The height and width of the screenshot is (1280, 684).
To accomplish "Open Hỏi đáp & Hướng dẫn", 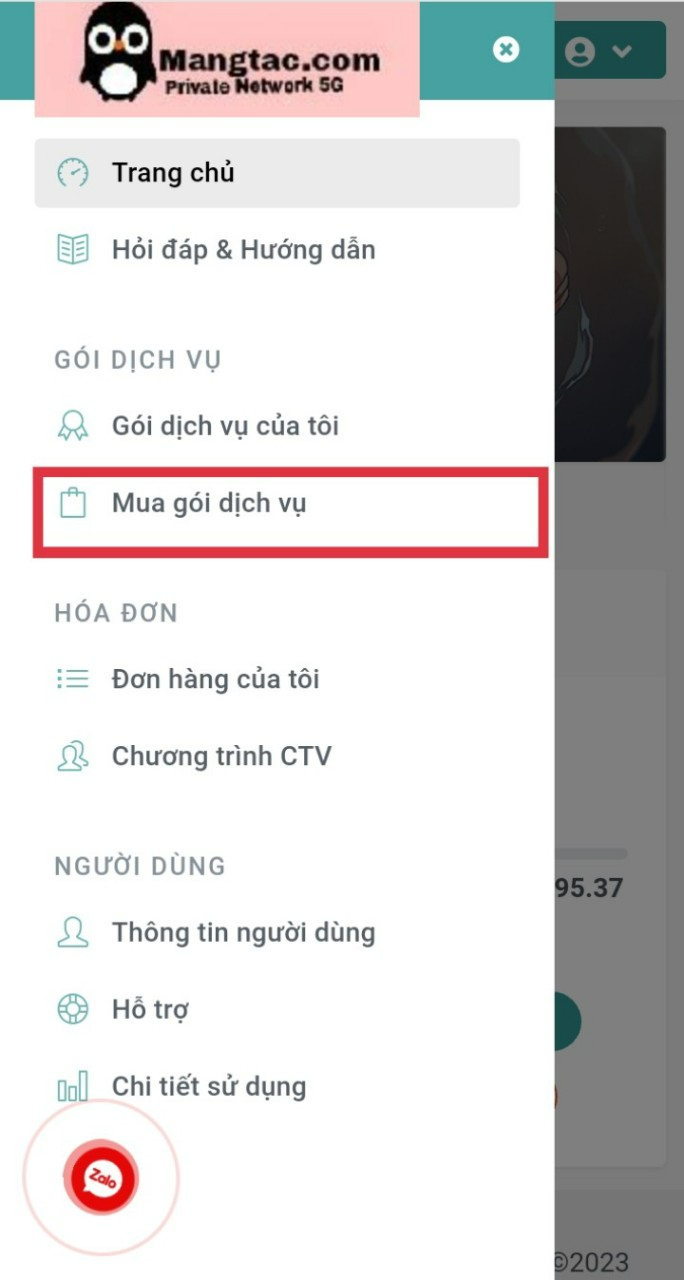I will click(x=243, y=249).
